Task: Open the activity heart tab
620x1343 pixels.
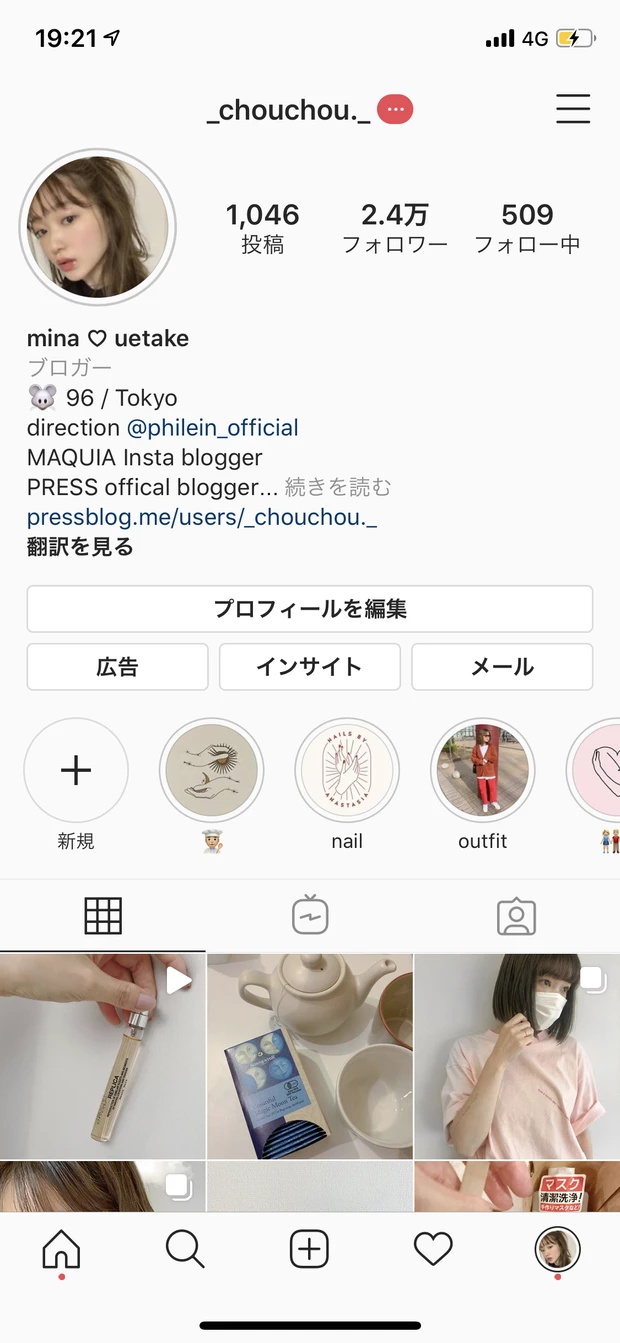Action: coord(433,1249)
